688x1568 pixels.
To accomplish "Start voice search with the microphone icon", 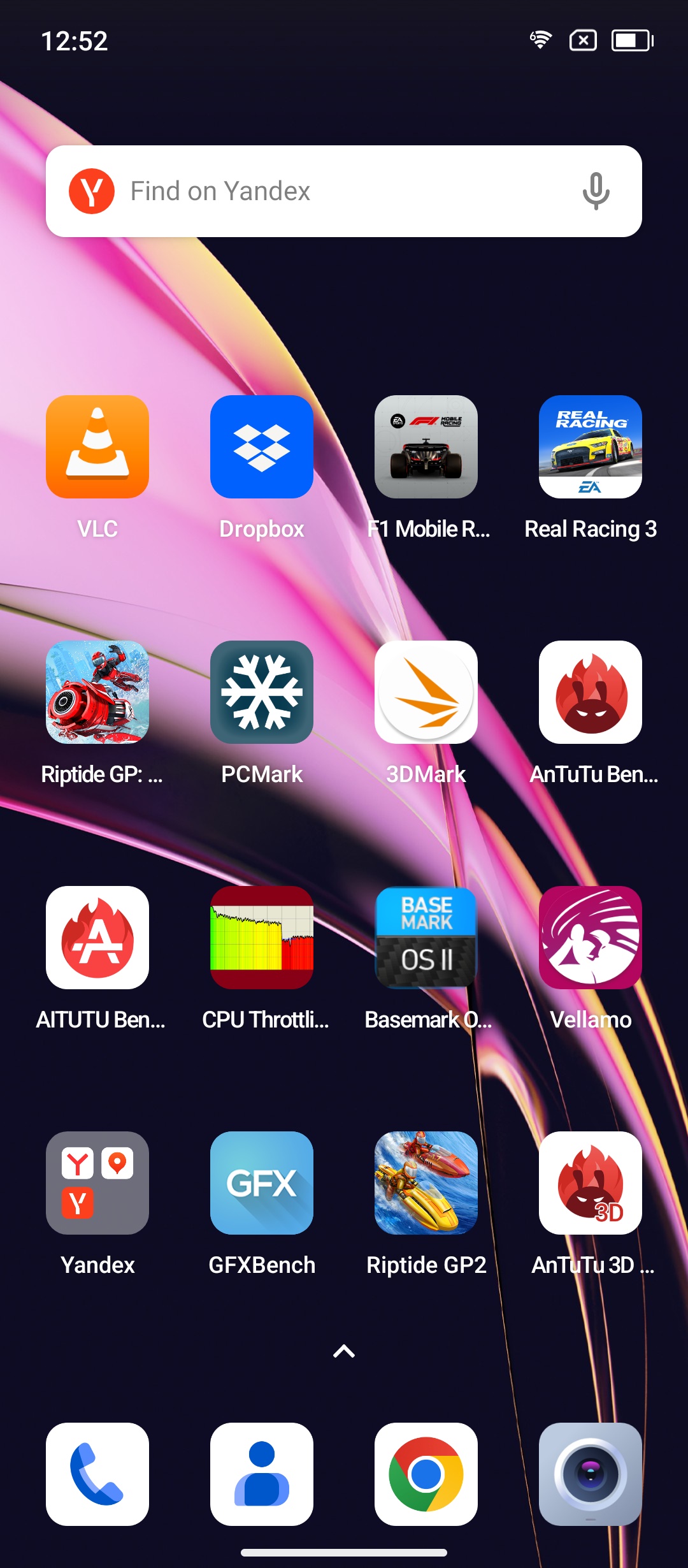I will [x=596, y=191].
